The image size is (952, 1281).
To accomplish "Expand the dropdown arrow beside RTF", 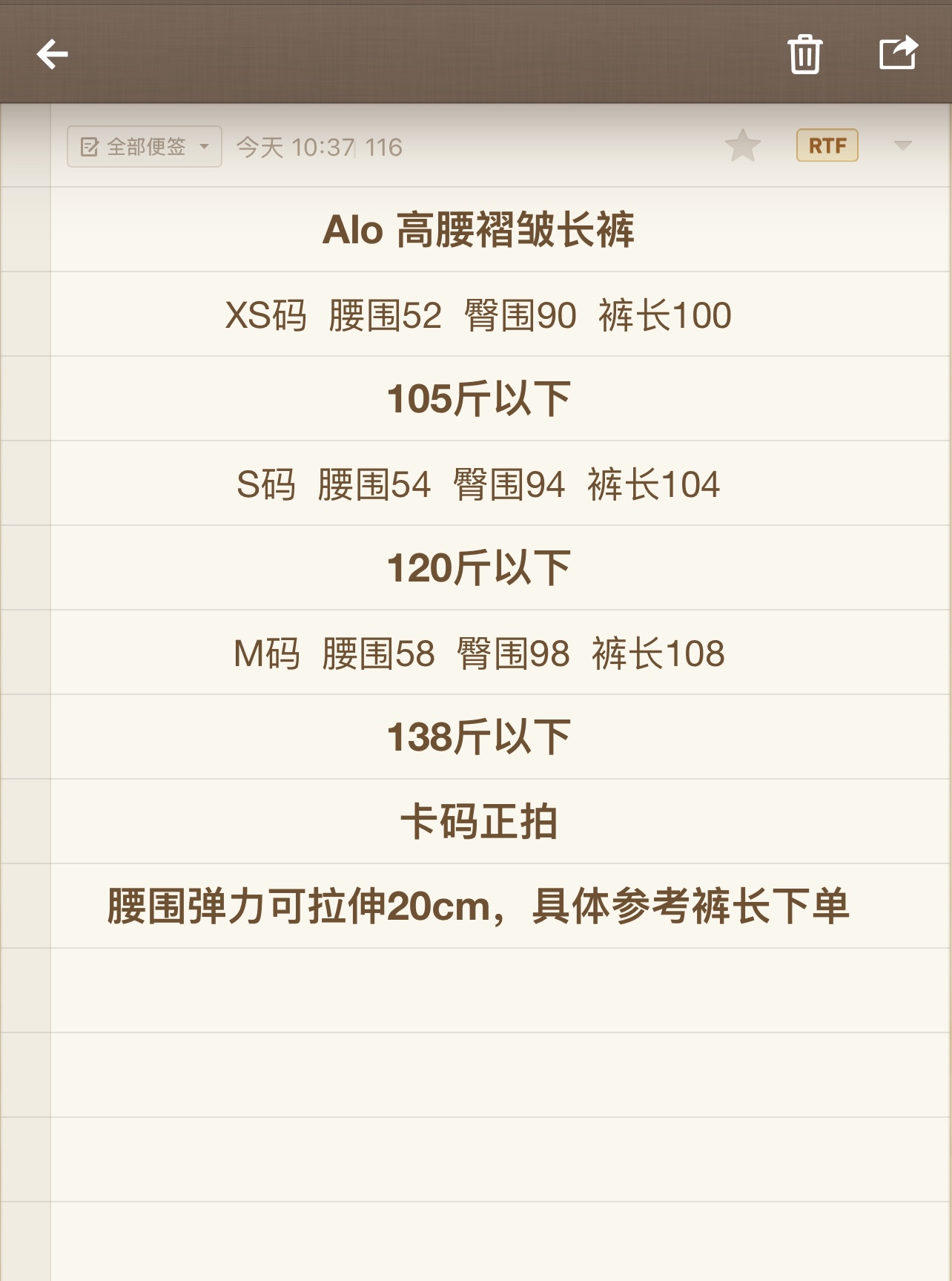I will [902, 145].
